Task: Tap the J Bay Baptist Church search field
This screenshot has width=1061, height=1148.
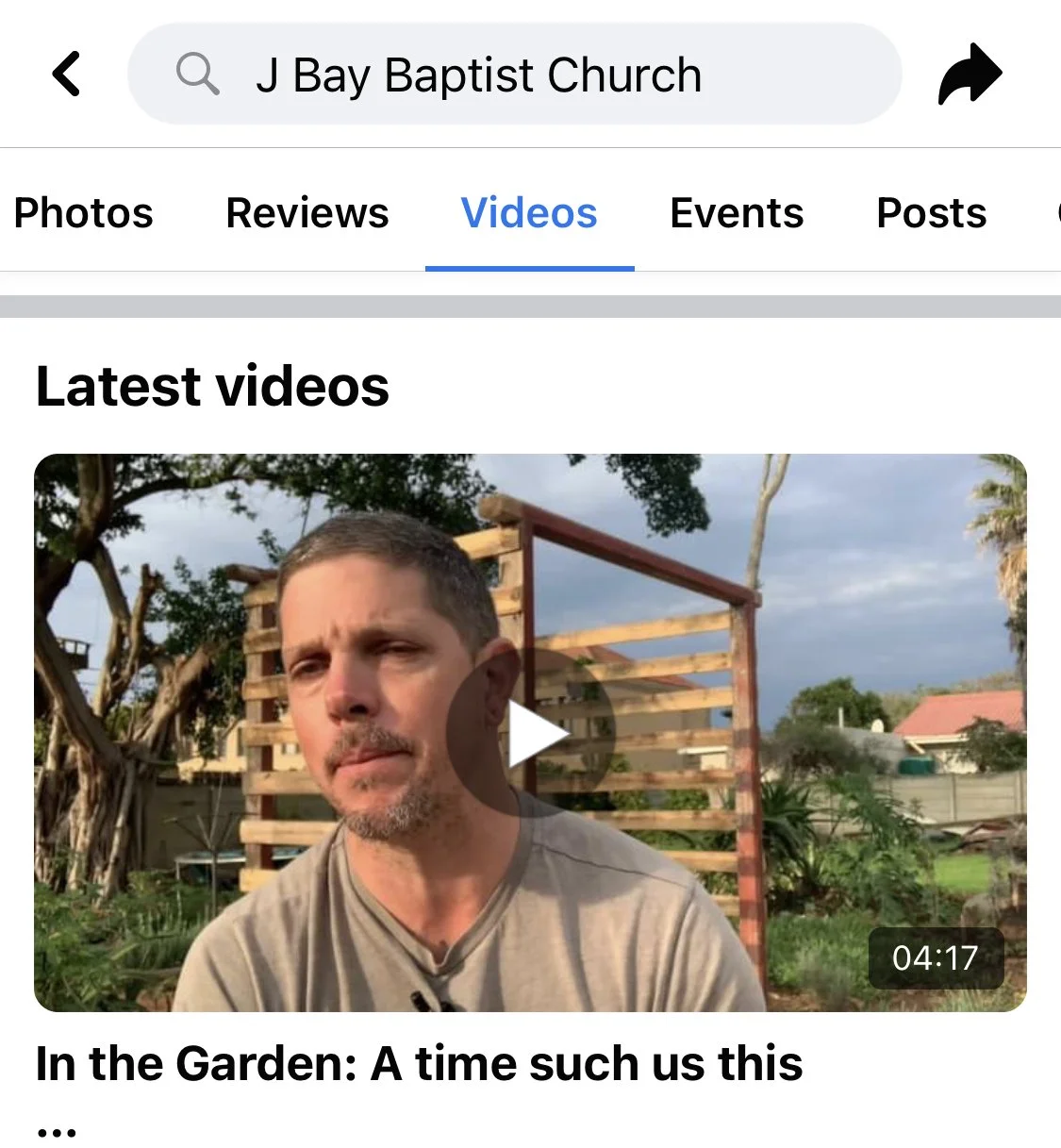Action: point(514,75)
